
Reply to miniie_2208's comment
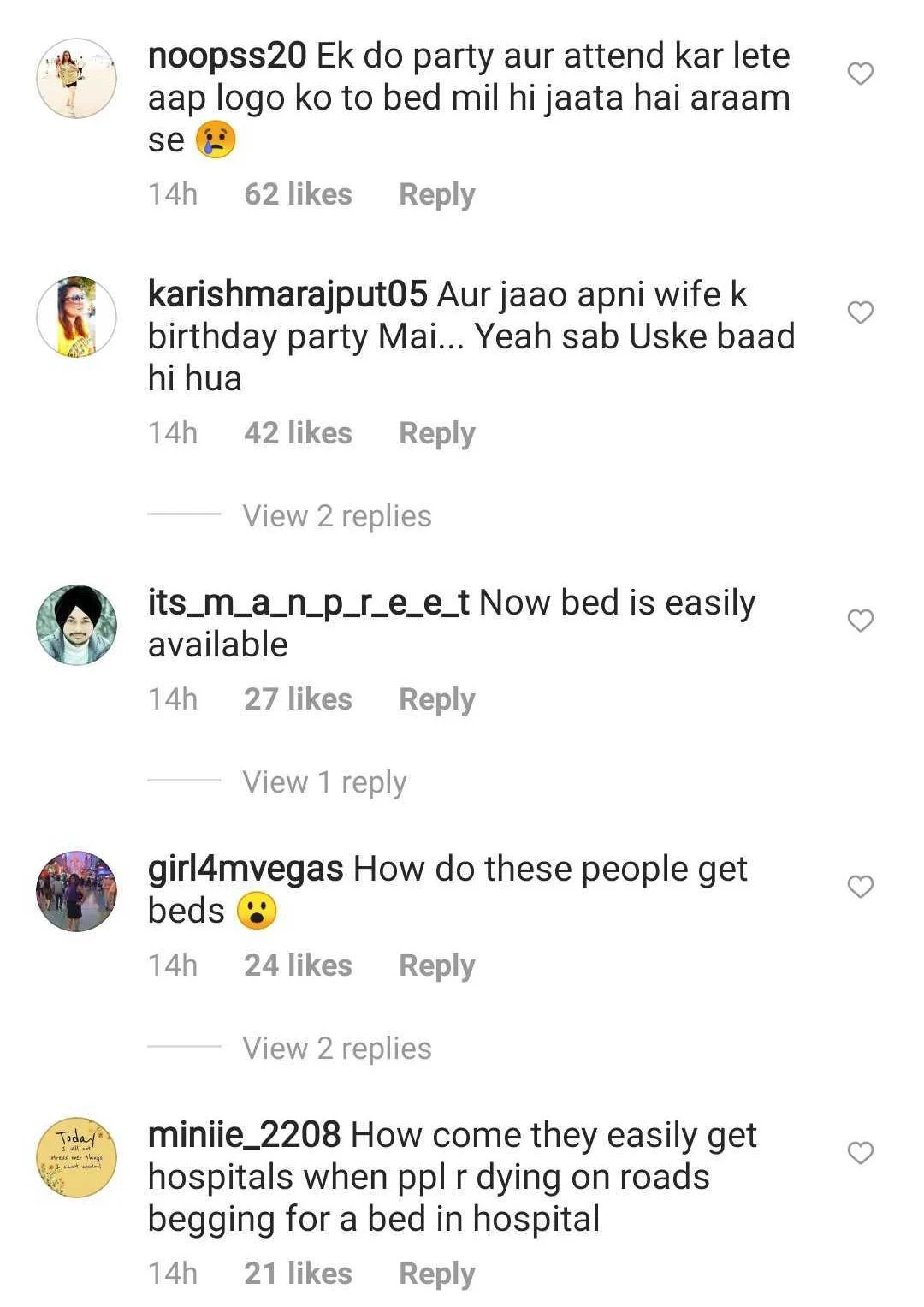[436, 1274]
